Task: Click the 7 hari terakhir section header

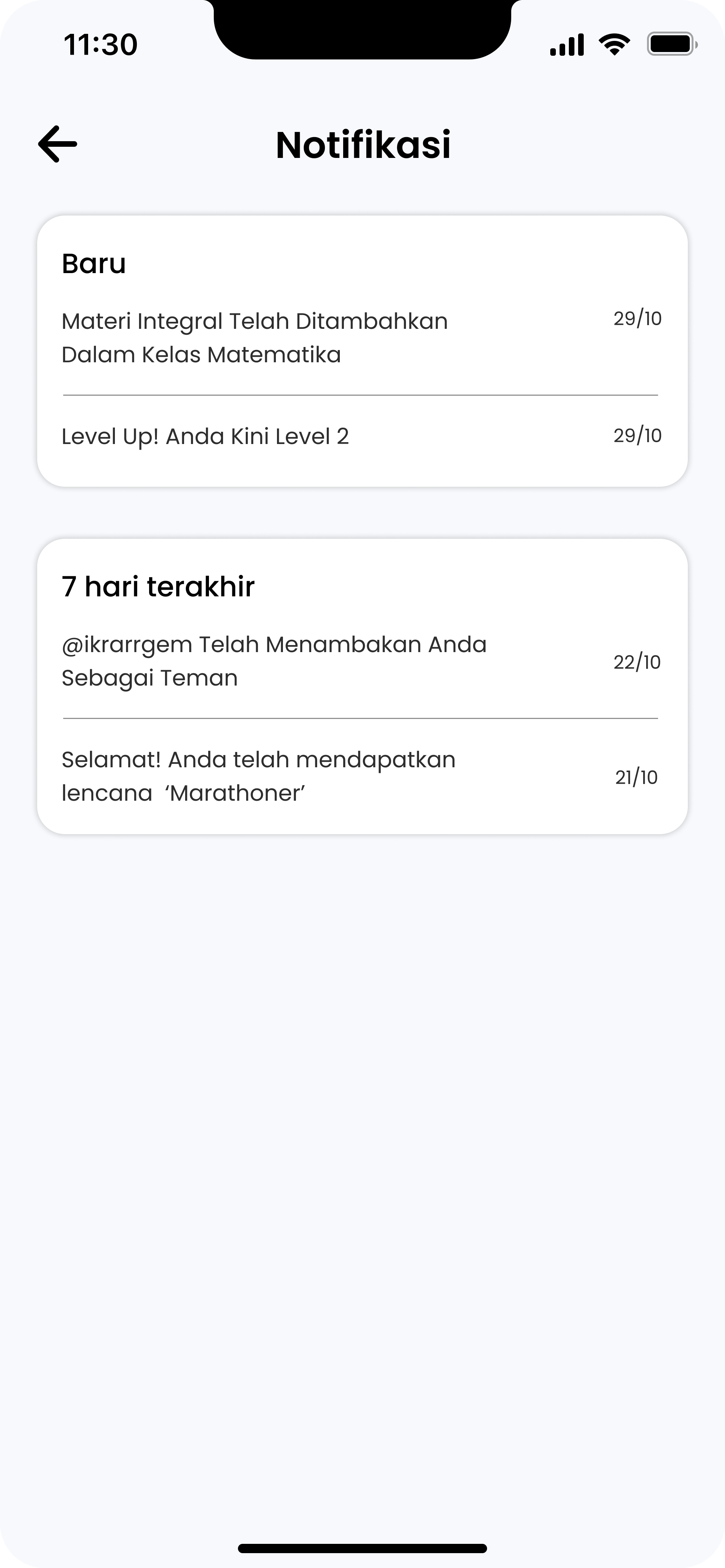Action: point(159,586)
